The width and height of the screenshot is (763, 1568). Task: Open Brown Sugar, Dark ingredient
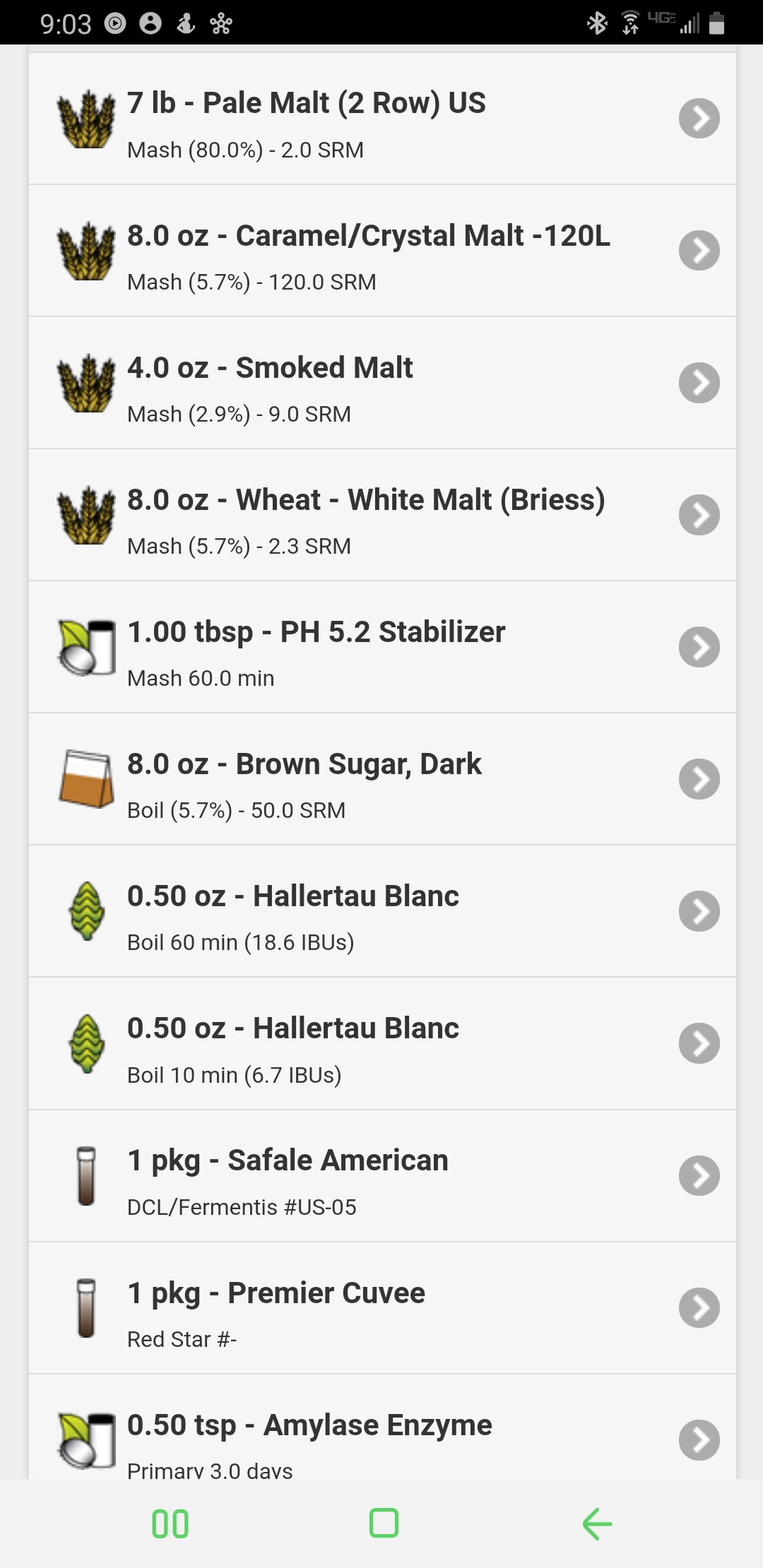pos(382,779)
